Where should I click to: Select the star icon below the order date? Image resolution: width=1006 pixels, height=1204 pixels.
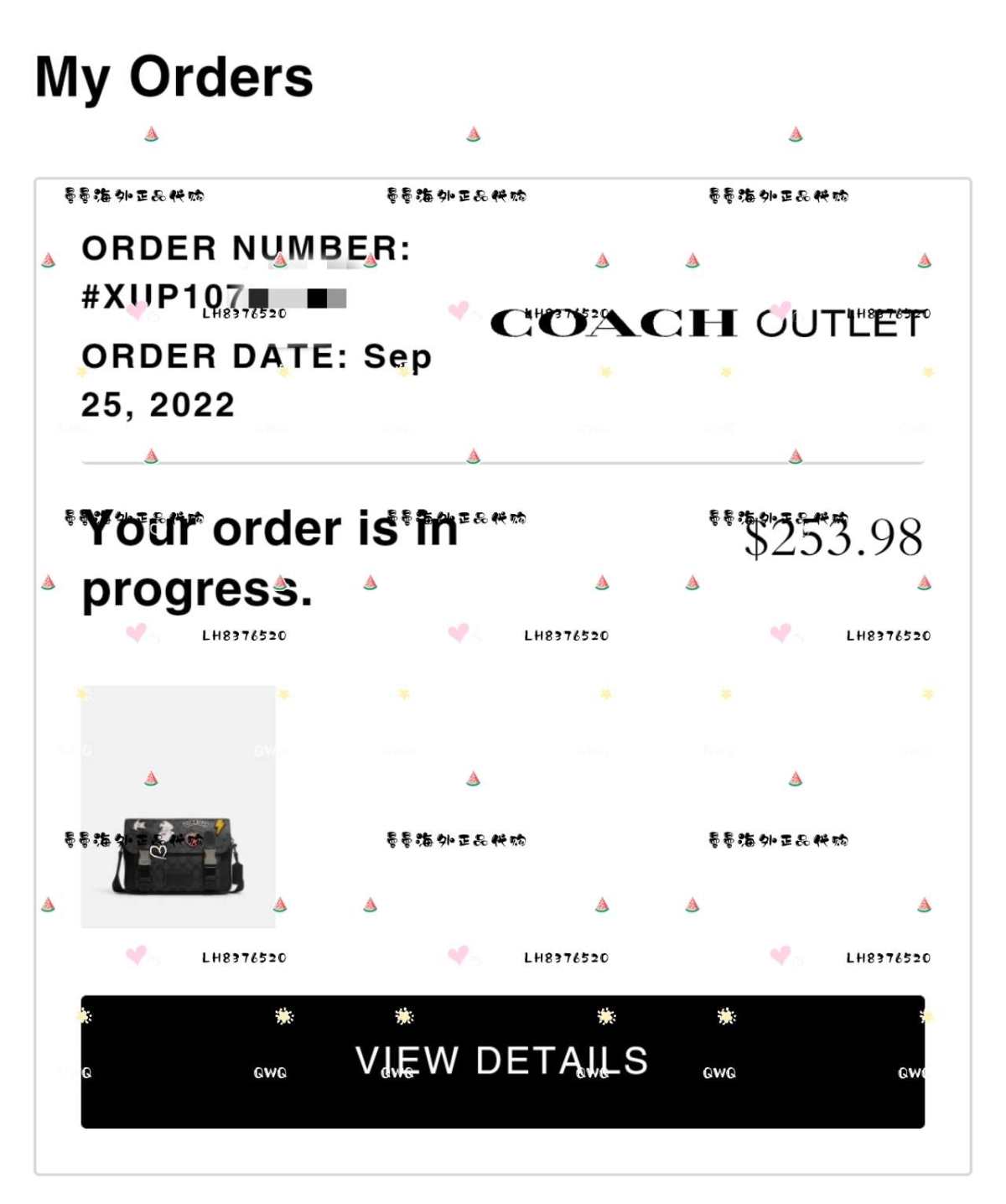pos(604,371)
